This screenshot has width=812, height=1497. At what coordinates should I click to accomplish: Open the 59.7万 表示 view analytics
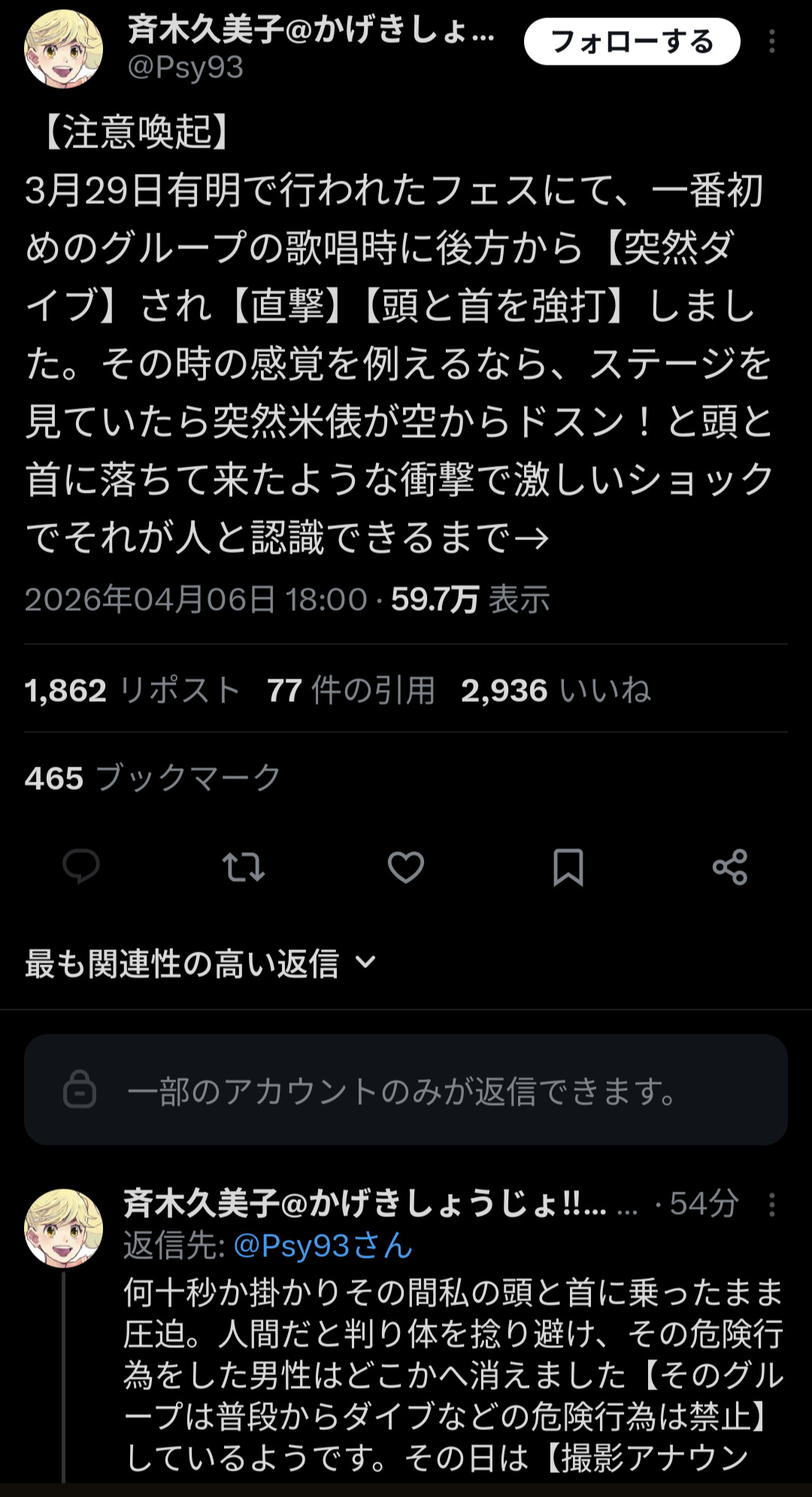pyautogui.click(x=470, y=600)
